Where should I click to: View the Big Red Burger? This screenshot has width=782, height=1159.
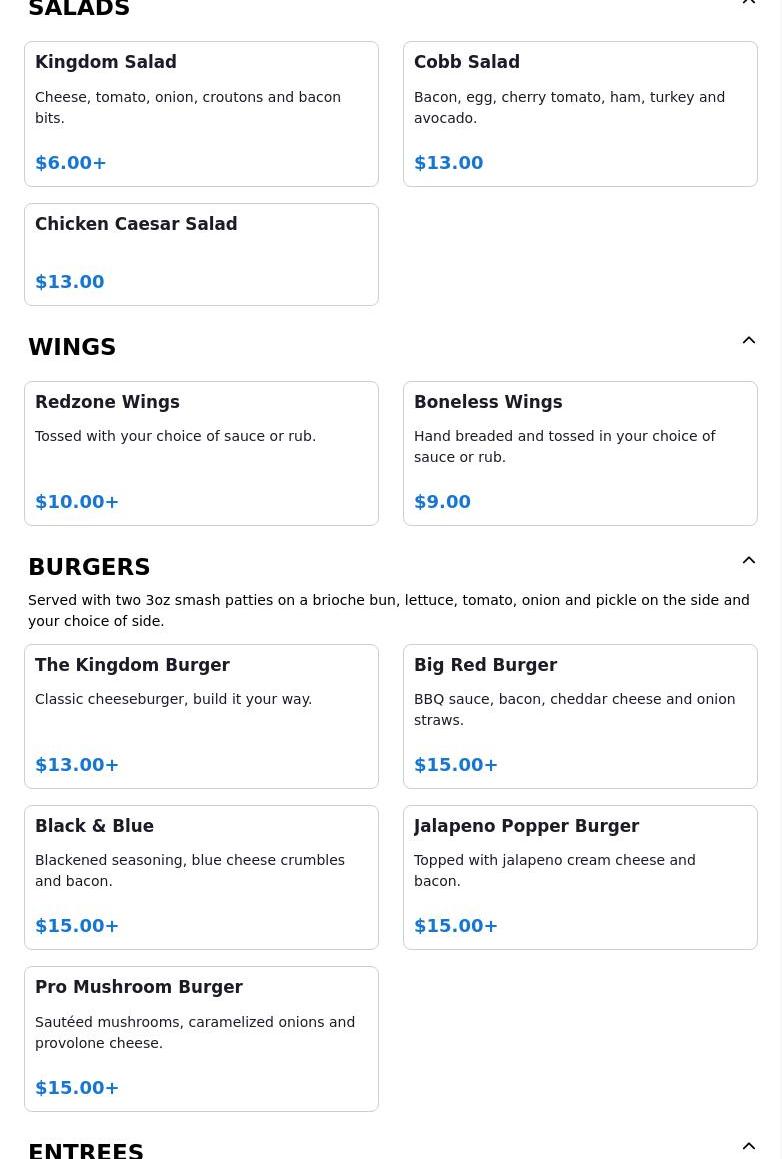pyautogui.click(x=580, y=716)
